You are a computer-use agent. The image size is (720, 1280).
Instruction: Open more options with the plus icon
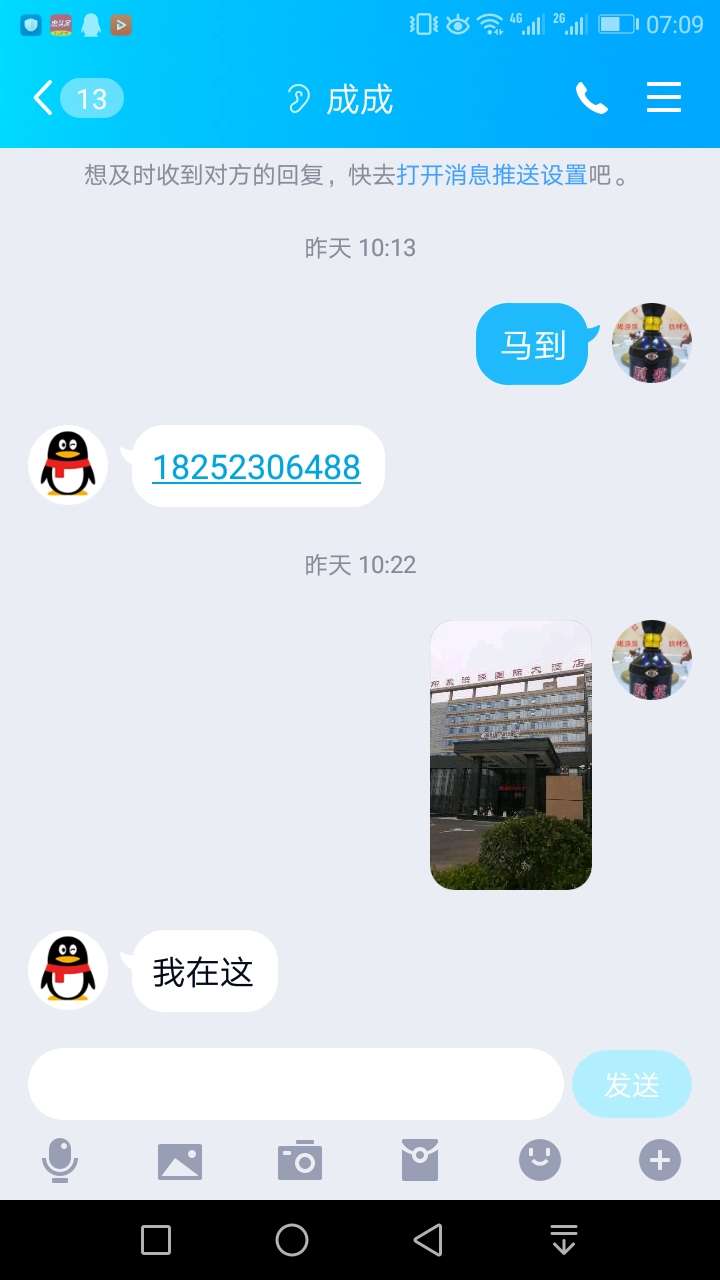[x=660, y=1161]
